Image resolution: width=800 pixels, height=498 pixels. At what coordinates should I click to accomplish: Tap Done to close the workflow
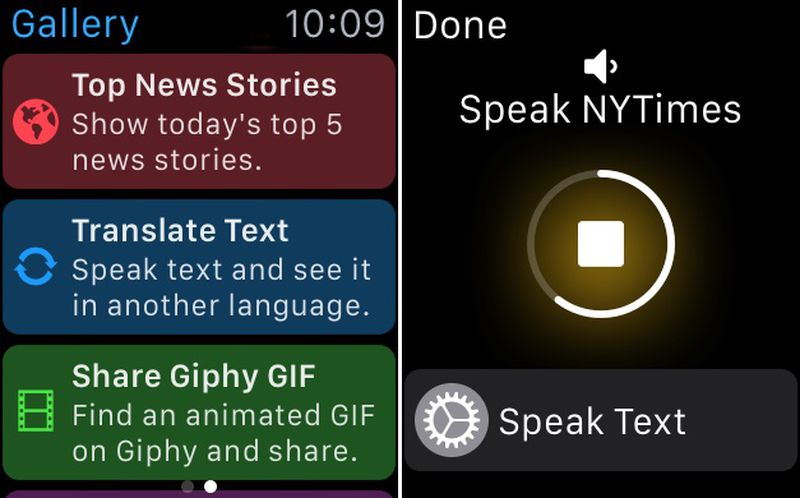pyautogui.click(x=460, y=25)
